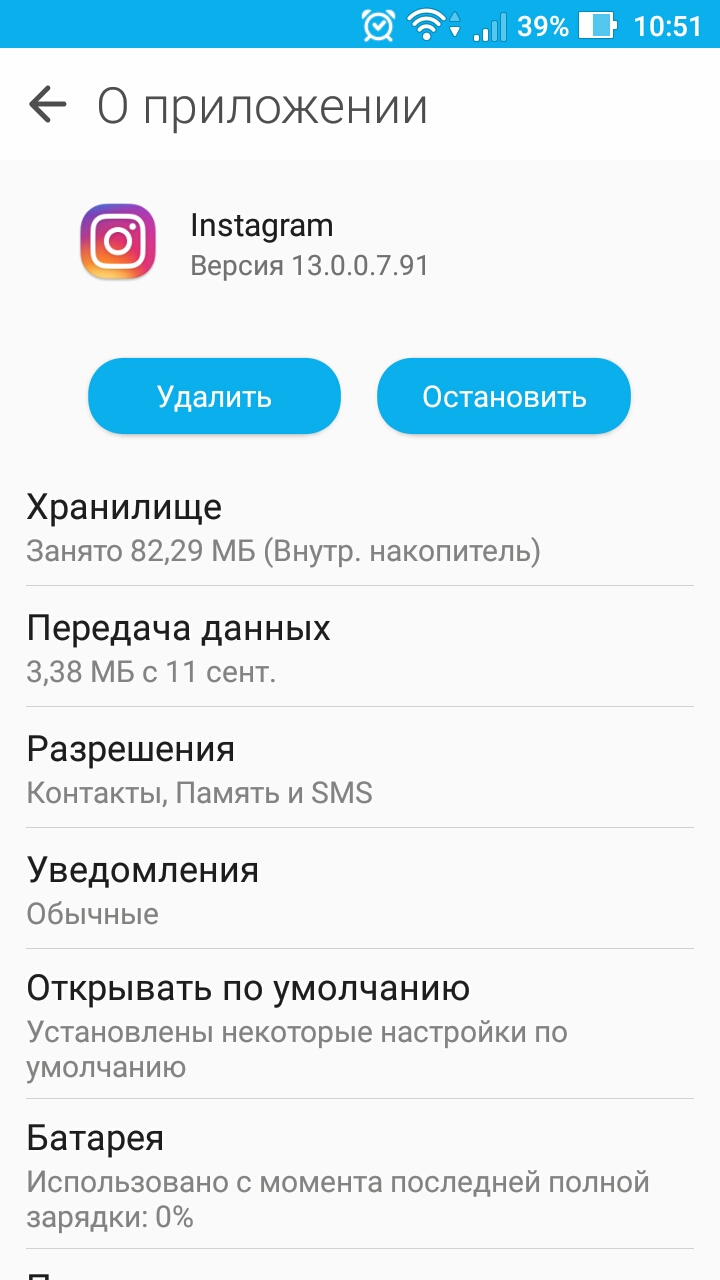View the Разрешения settings
This screenshot has height=1280, width=720.
coord(360,768)
